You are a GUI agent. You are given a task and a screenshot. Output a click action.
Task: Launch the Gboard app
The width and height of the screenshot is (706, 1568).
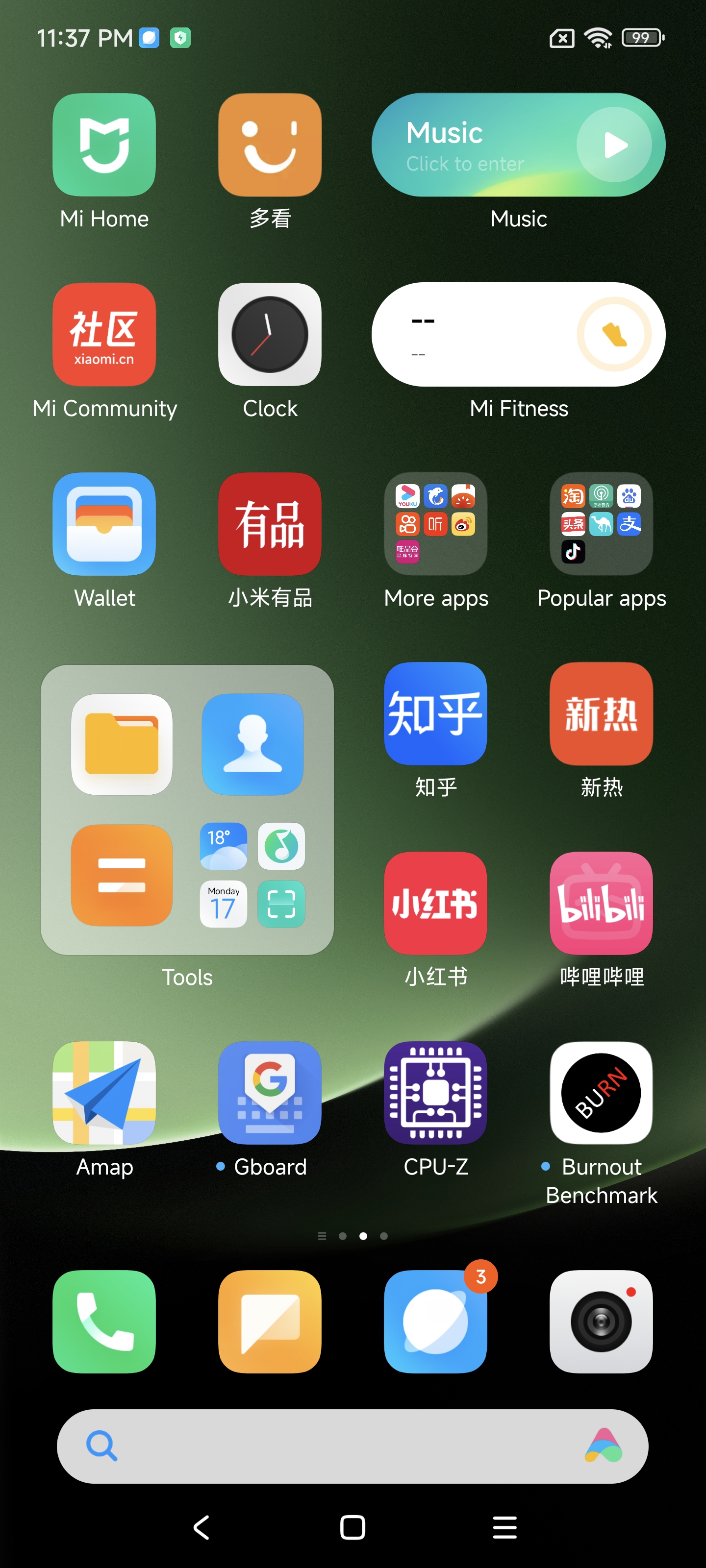pos(270,1093)
